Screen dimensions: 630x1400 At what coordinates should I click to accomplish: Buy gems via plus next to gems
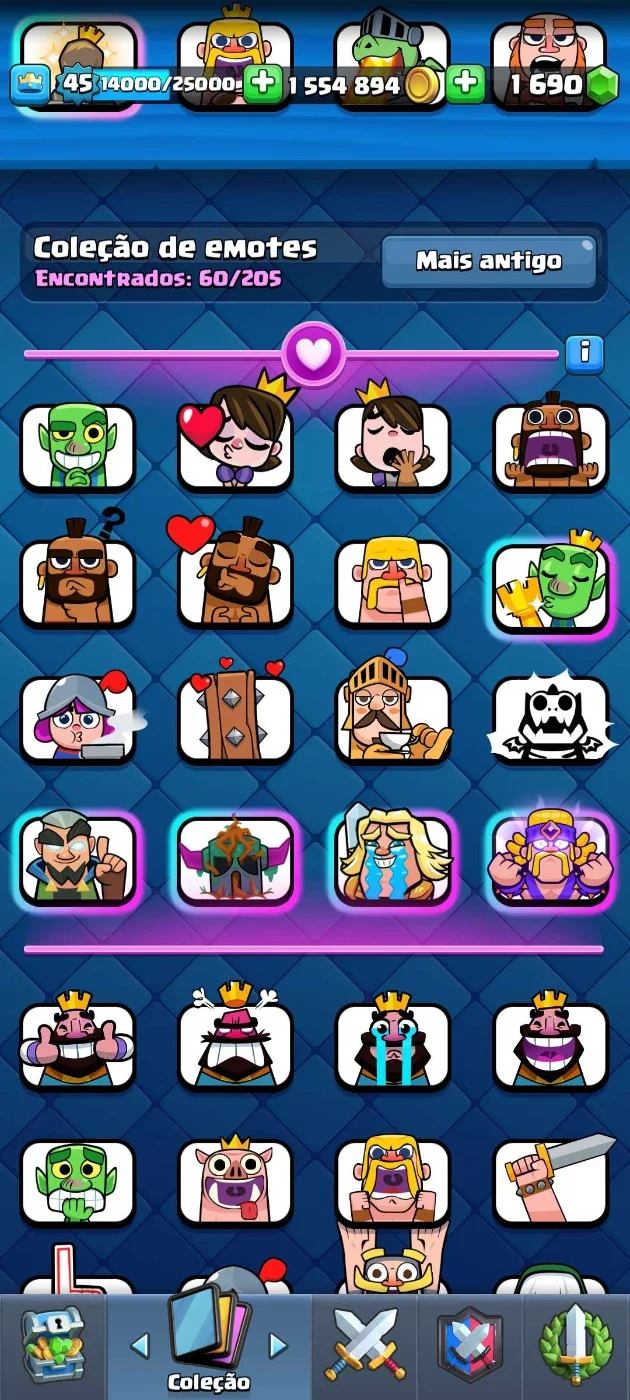coord(465,85)
